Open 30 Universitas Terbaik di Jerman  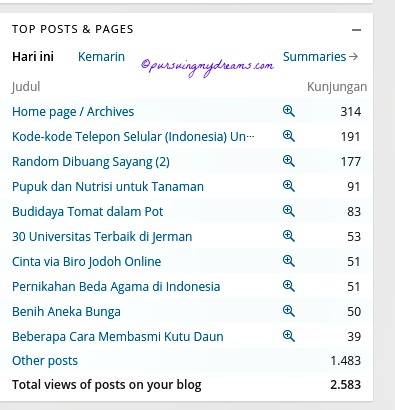click(x=102, y=237)
